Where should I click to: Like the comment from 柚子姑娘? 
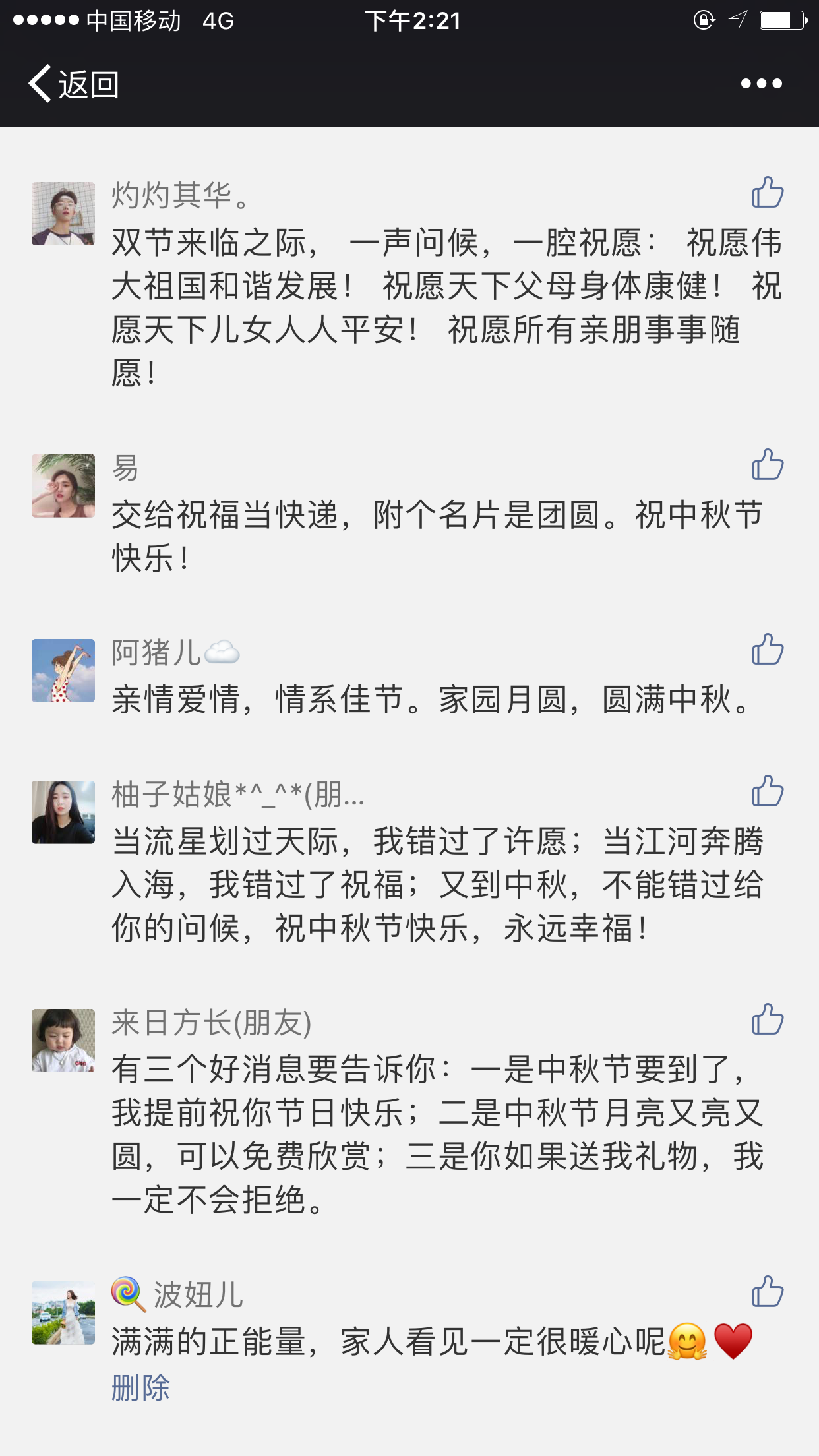point(768,791)
